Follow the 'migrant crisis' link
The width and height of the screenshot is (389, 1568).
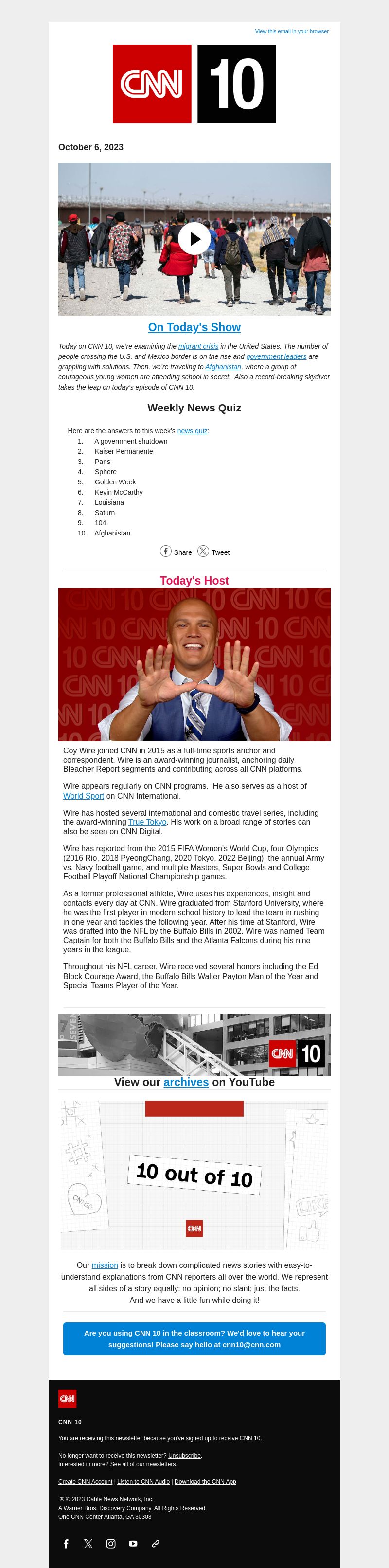click(198, 346)
